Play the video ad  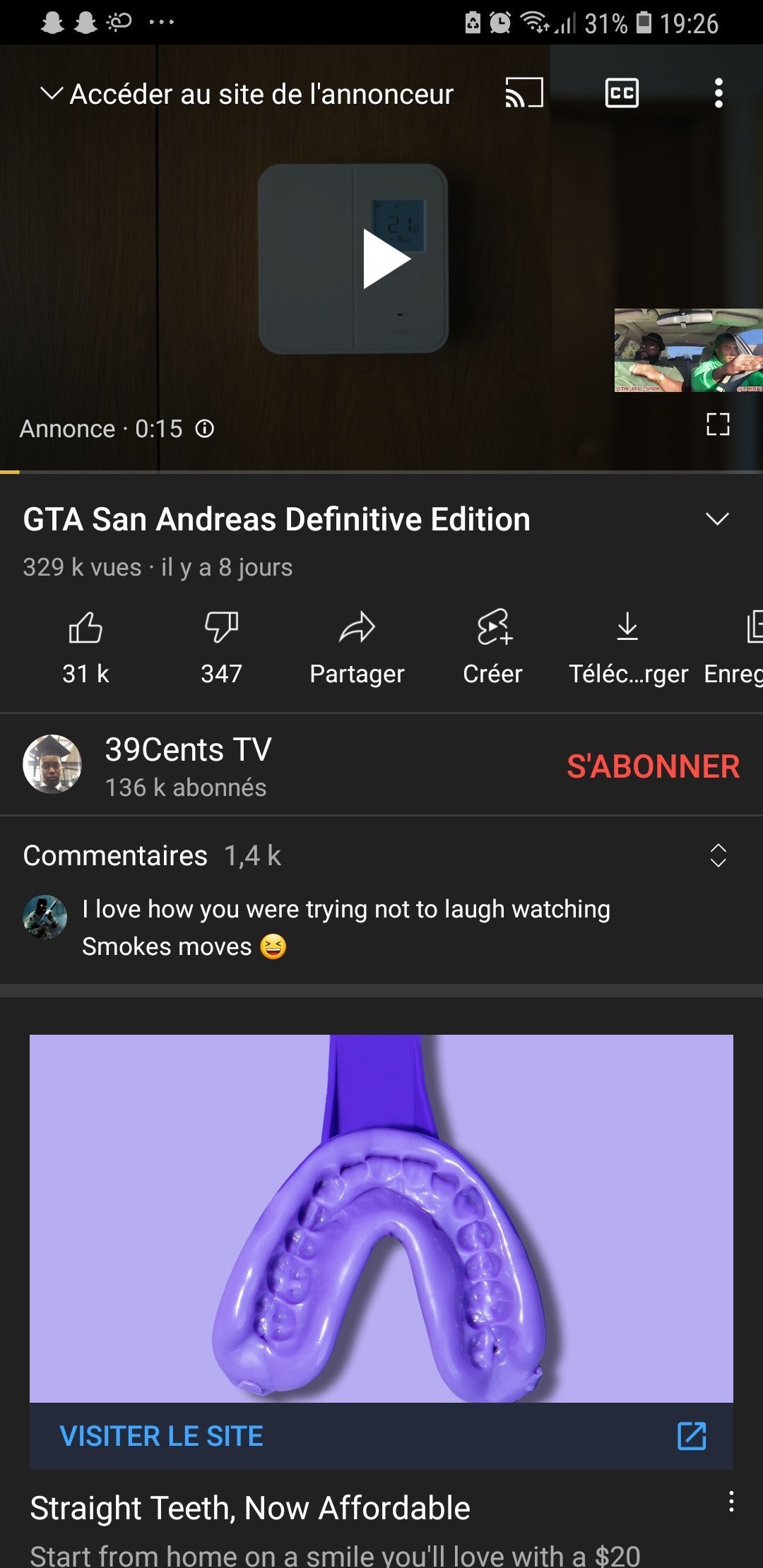[x=386, y=259]
